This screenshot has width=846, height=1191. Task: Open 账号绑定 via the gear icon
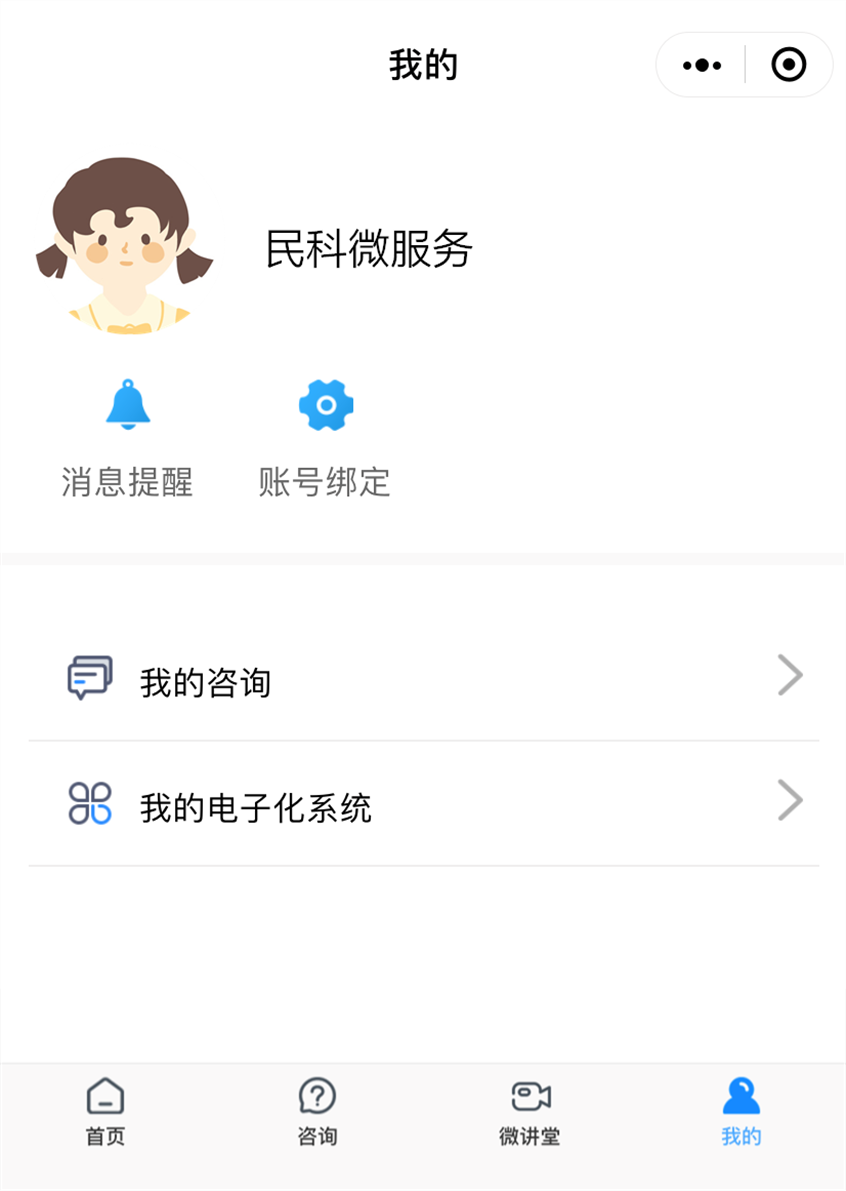(x=327, y=403)
